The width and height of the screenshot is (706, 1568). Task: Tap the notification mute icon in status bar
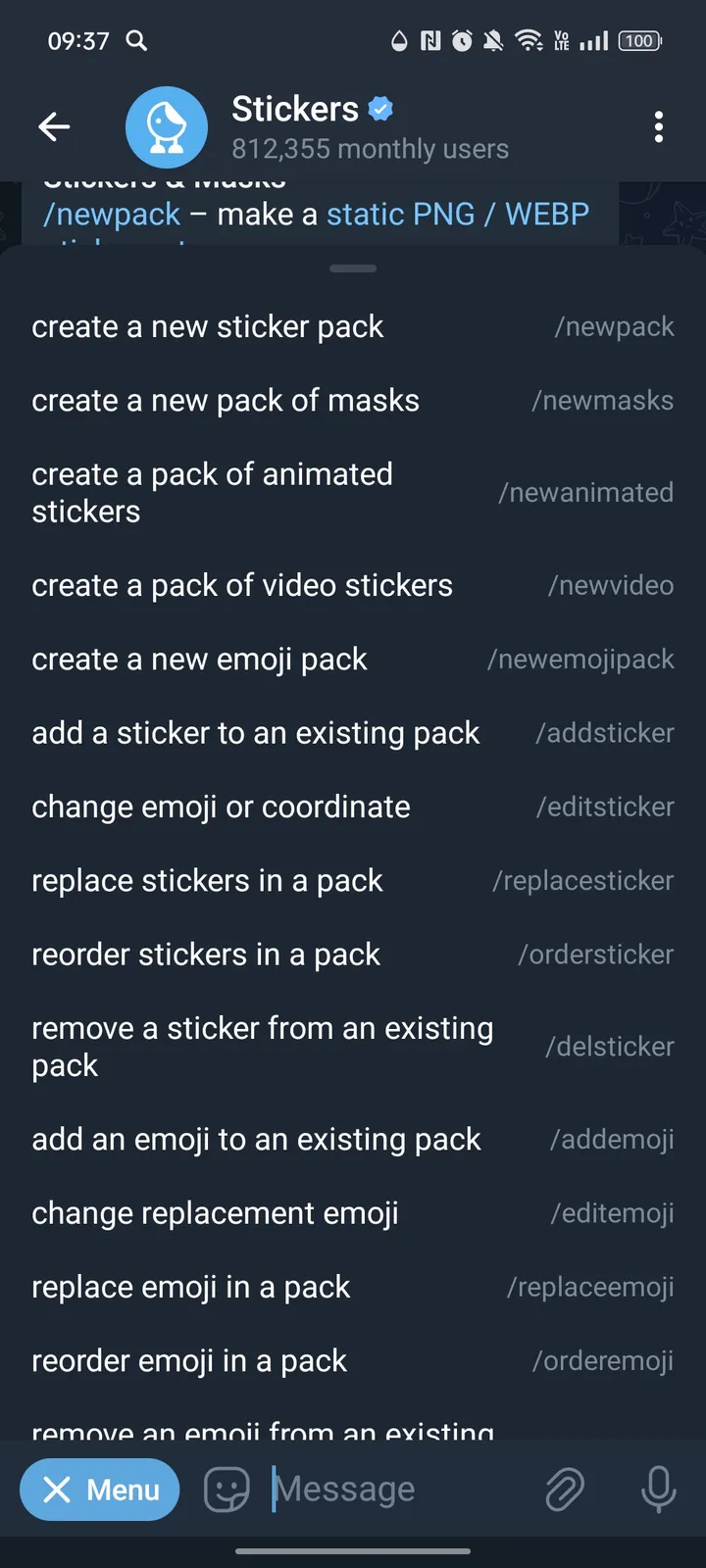tap(494, 41)
